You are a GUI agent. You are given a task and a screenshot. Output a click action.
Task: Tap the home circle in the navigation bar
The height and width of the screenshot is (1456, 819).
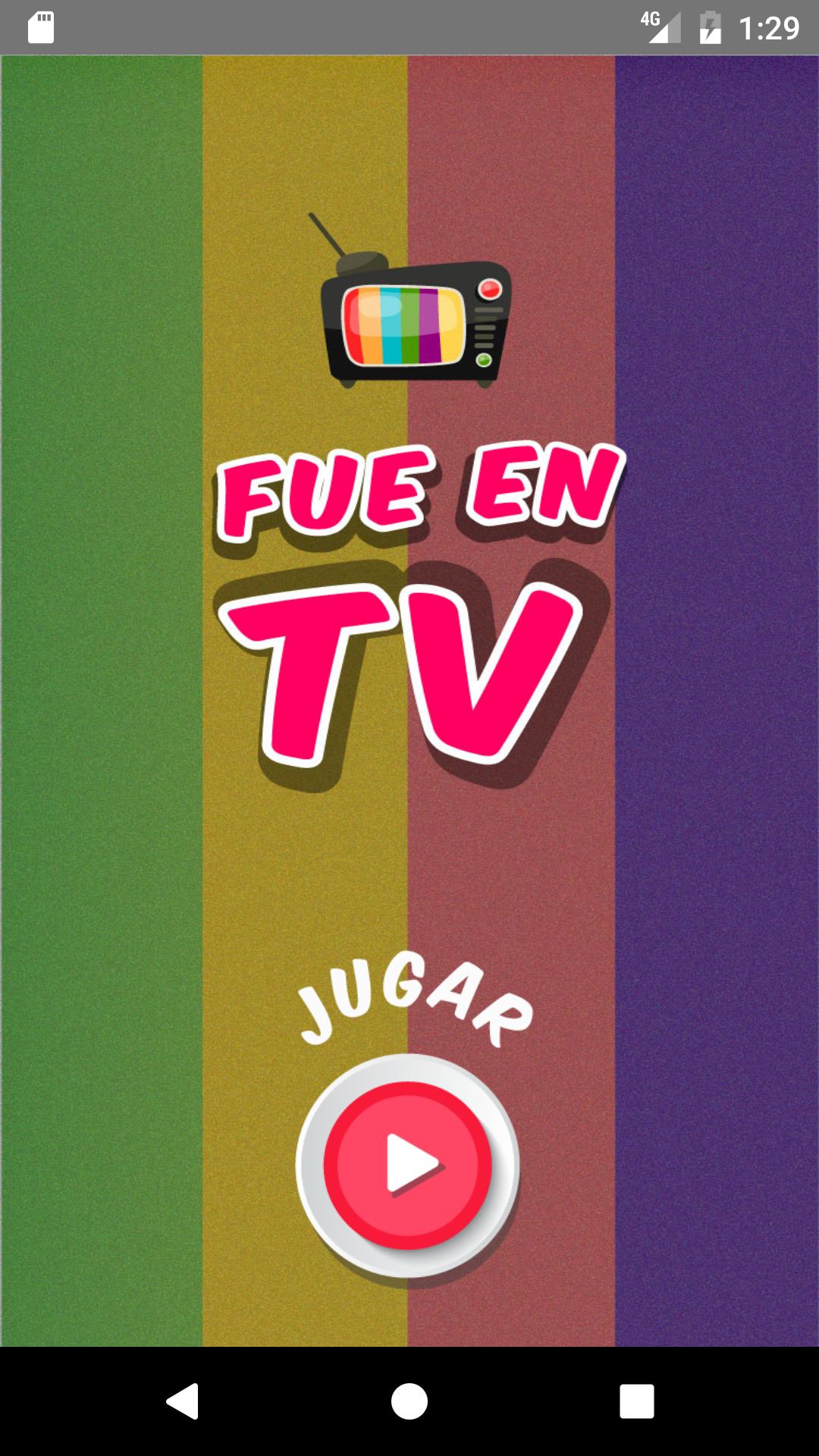tap(409, 1399)
